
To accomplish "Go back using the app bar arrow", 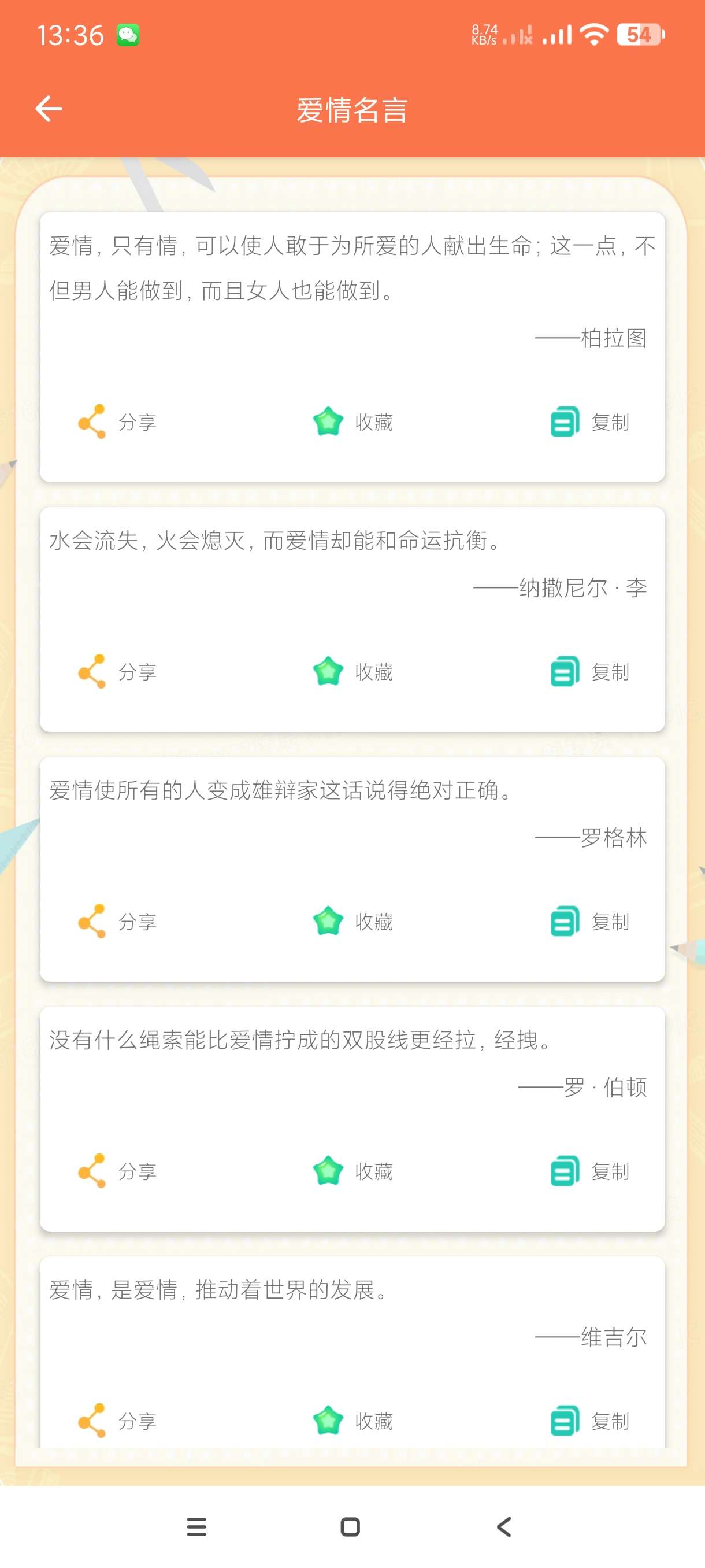I will pyautogui.click(x=49, y=109).
